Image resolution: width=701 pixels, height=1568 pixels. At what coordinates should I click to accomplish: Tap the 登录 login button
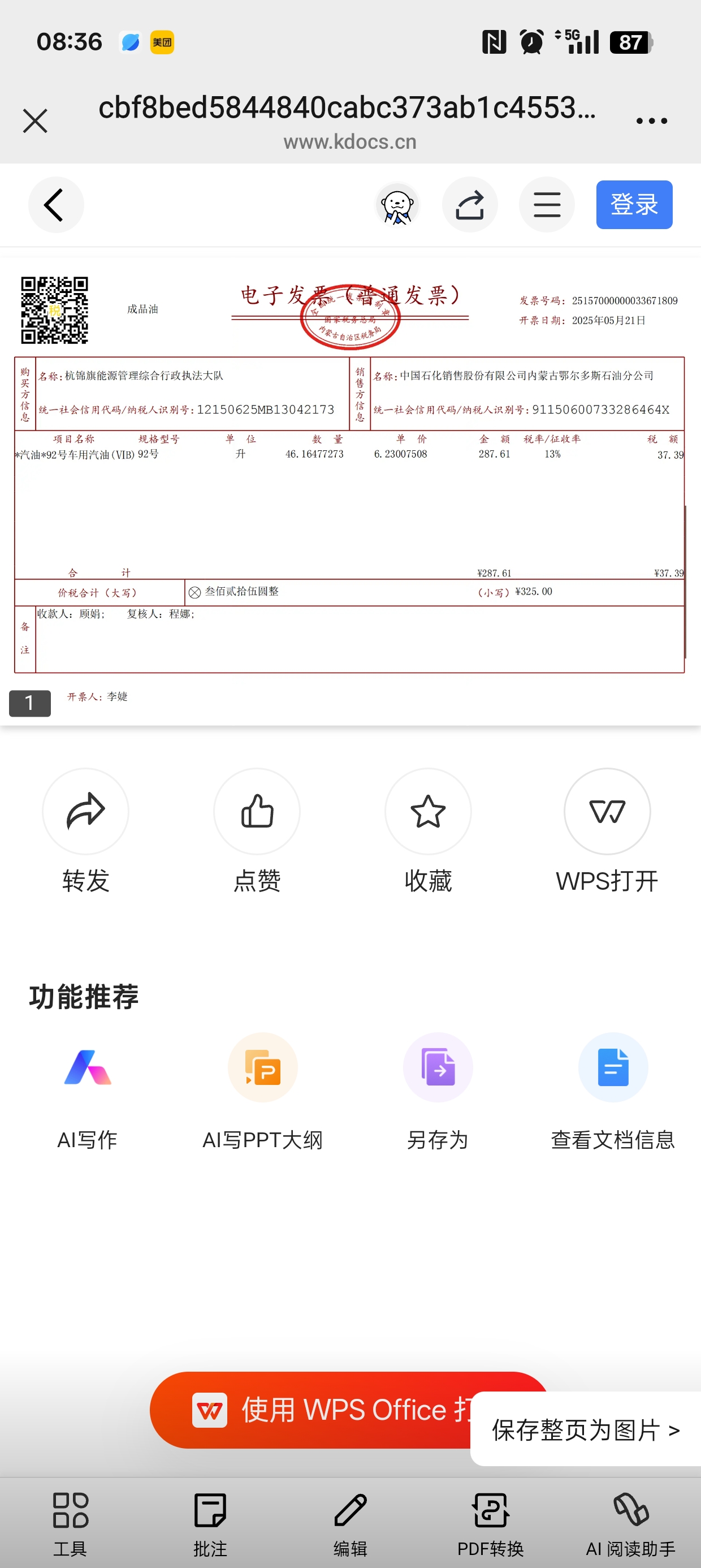point(634,205)
